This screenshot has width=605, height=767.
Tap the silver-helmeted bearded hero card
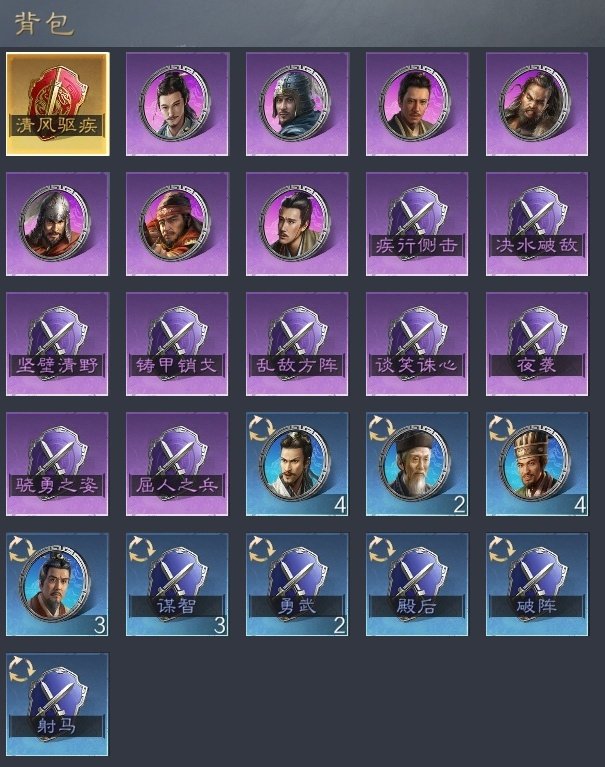57,224
